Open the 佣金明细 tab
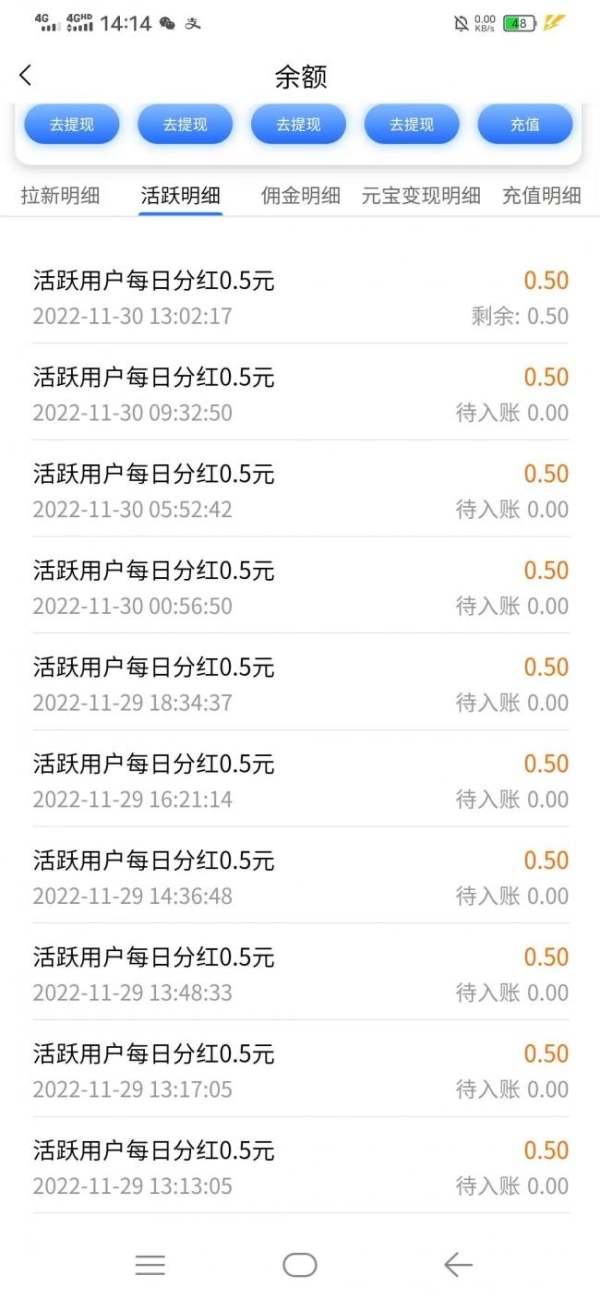This screenshot has height=1300, width=600. pos(301,195)
